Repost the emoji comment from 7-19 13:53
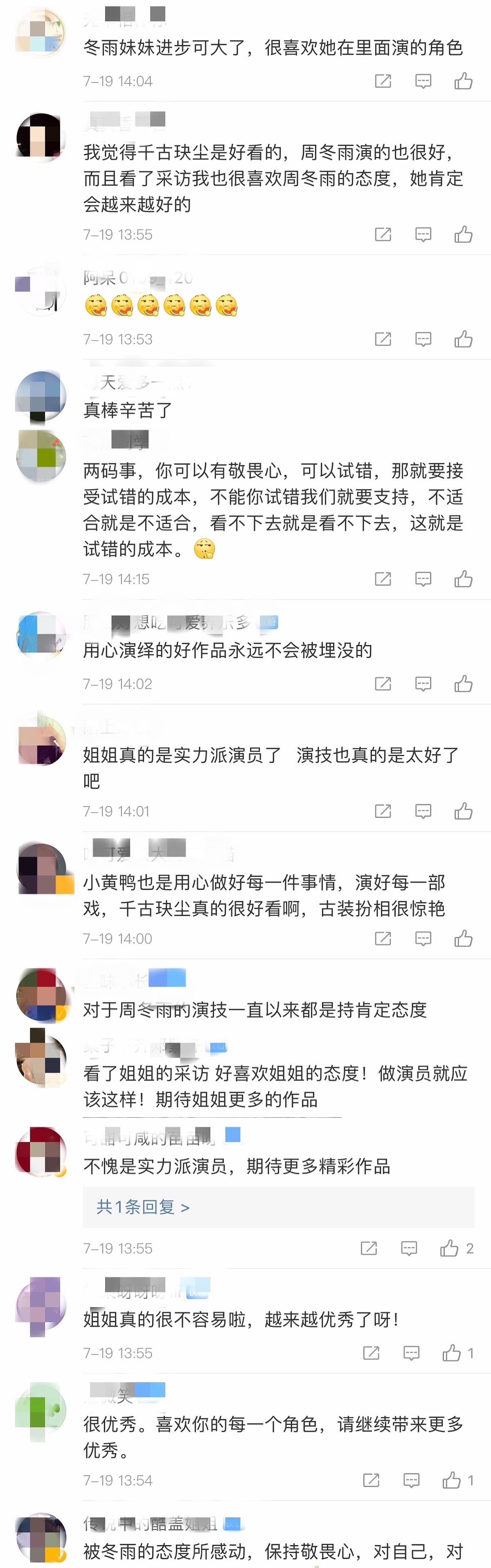The width and height of the screenshot is (491, 1568). click(x=383, y=339)
